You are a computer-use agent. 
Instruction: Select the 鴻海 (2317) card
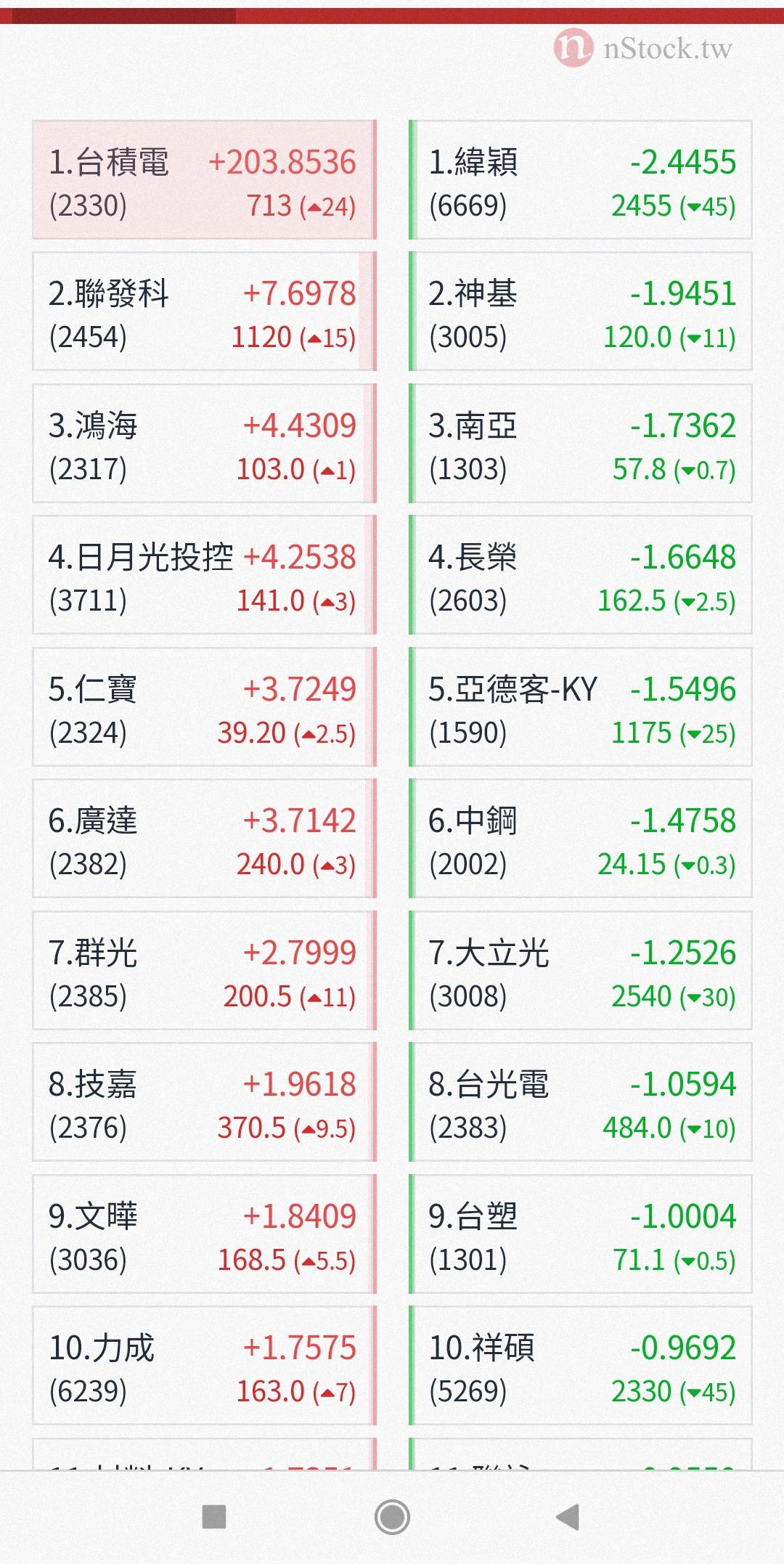coord(204,444)
